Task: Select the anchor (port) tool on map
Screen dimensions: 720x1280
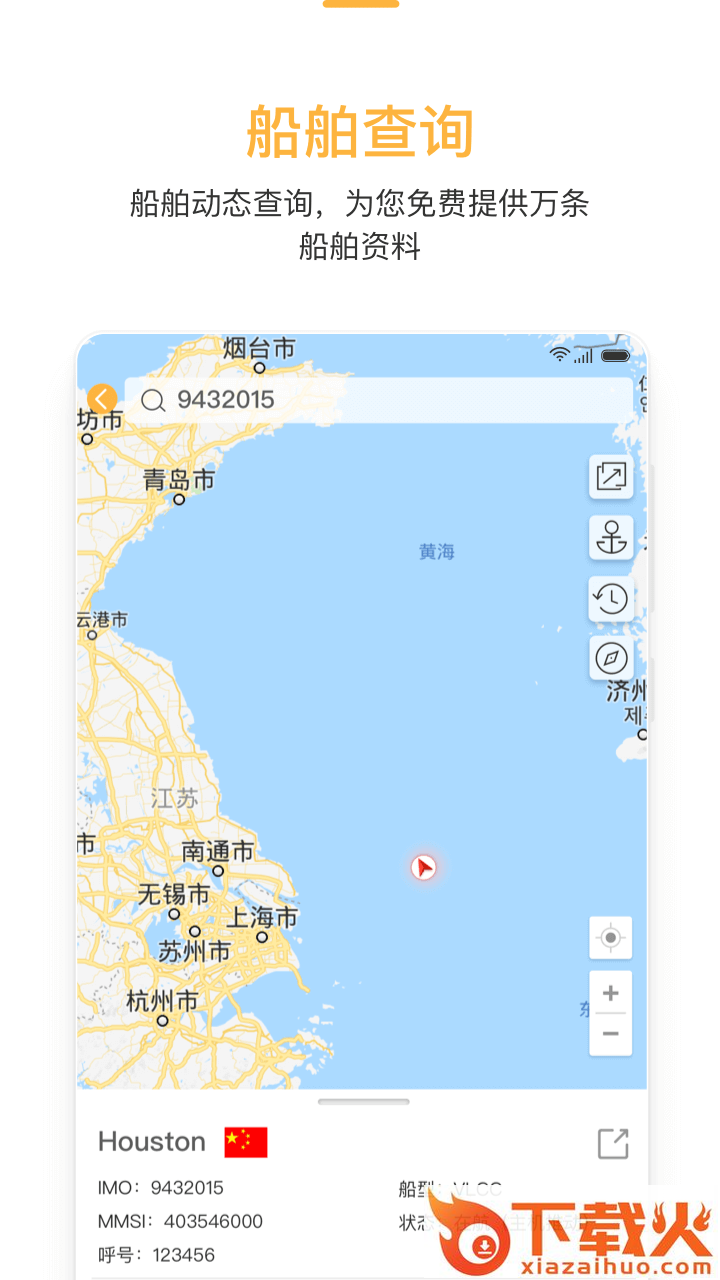Action: pos(610,537)
